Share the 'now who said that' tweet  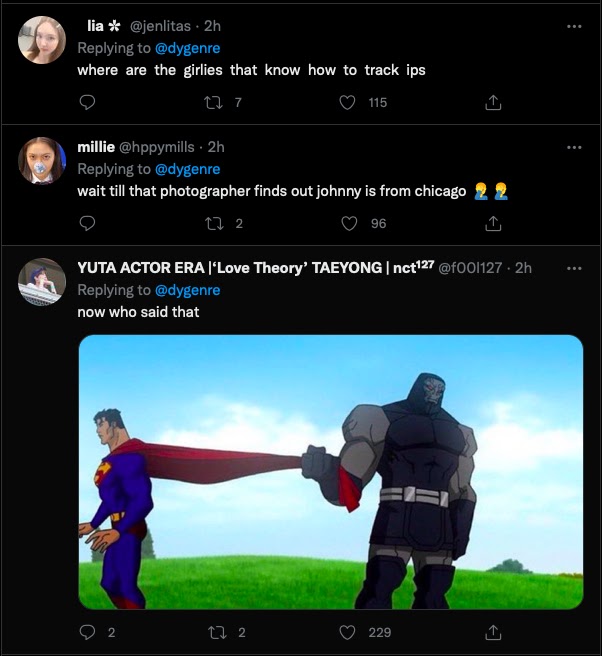point(492,633)
